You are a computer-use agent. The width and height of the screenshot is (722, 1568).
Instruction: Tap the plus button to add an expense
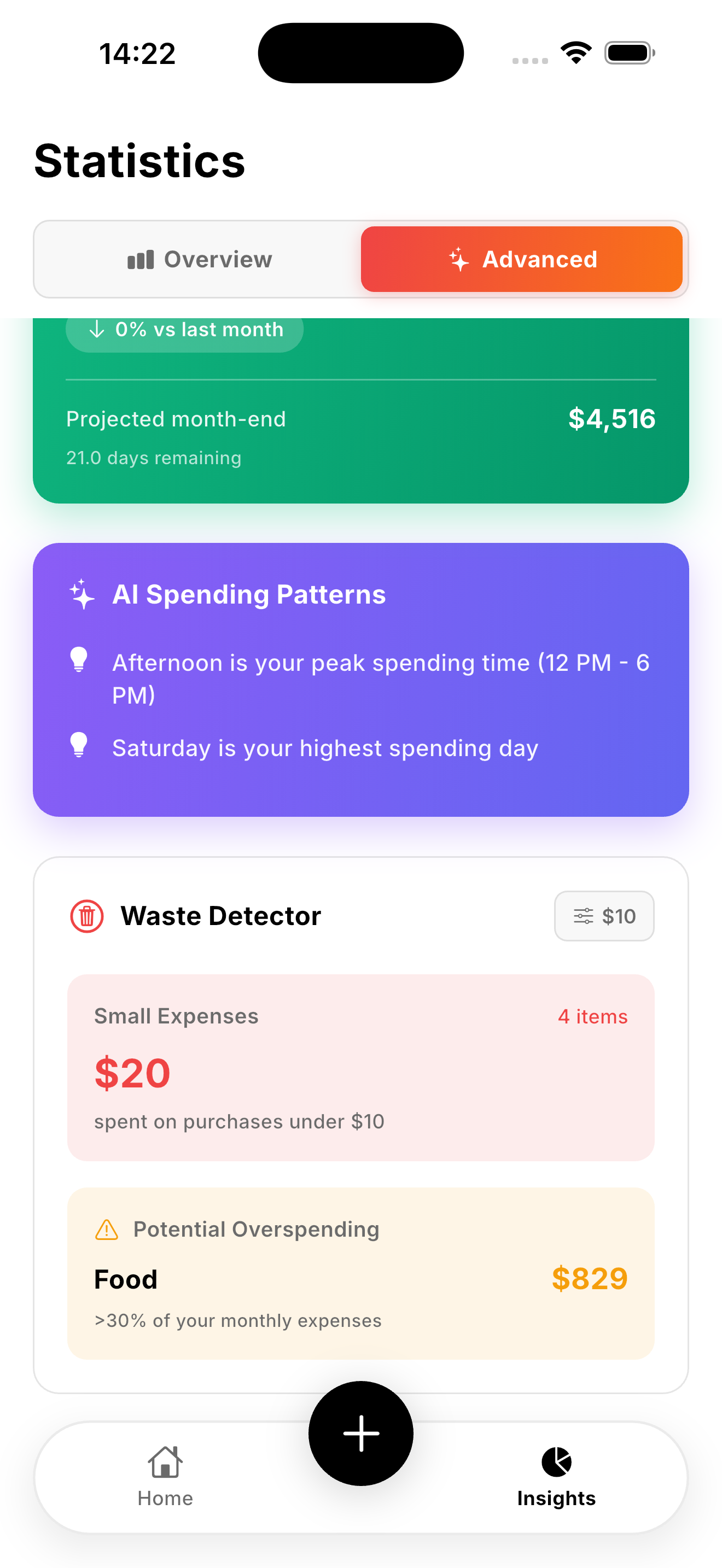click(x=360, y=1432)
